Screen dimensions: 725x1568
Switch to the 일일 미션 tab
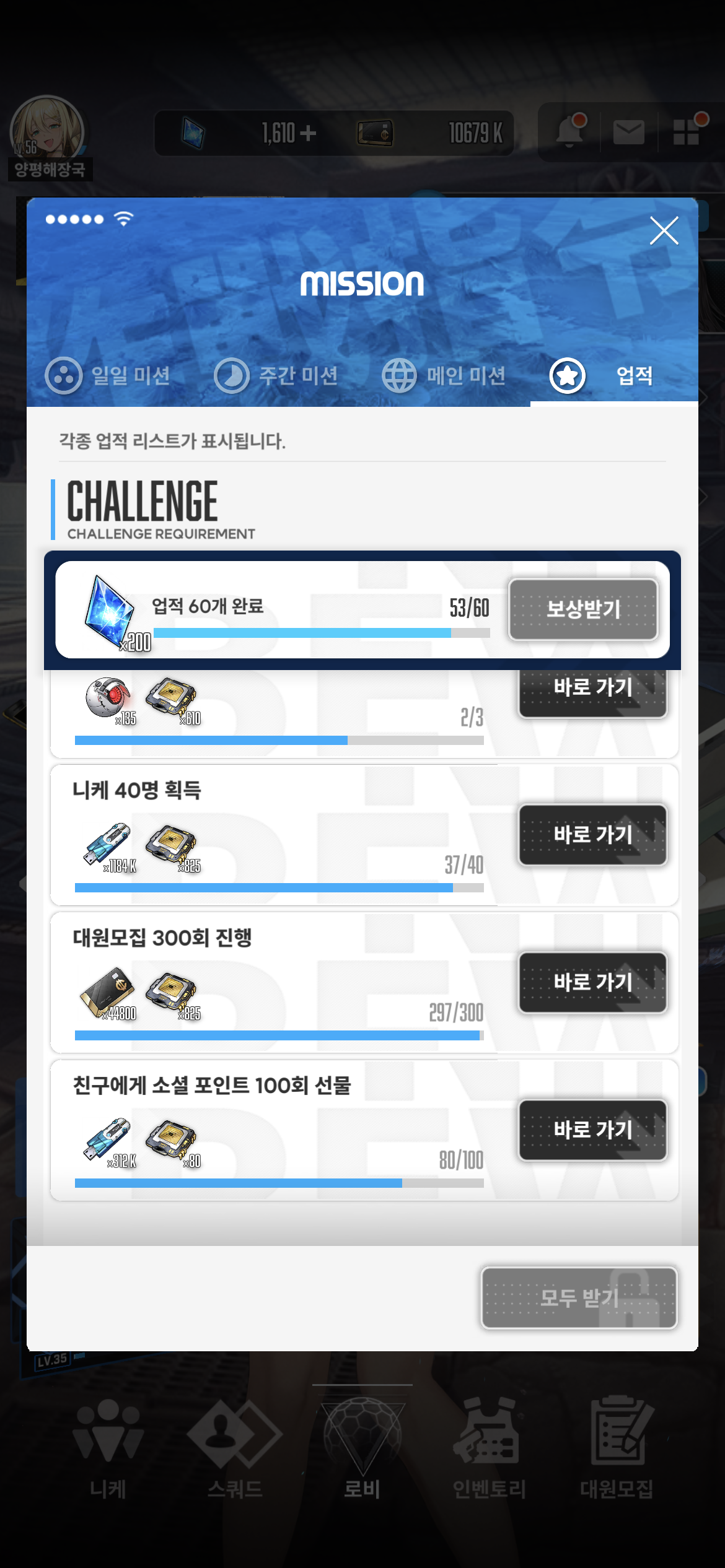click(108, 375)
